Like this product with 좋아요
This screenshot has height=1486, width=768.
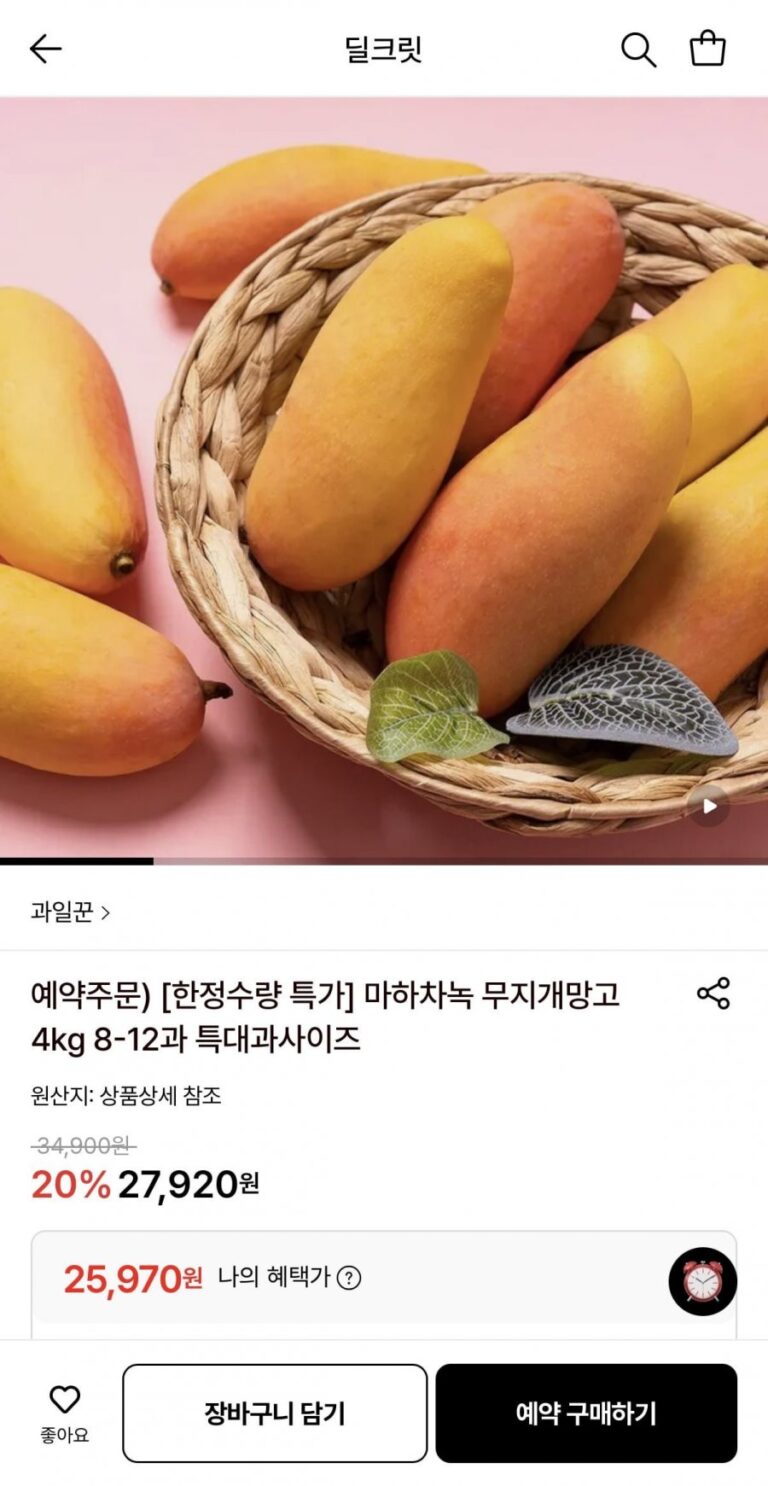(65, 1412)
